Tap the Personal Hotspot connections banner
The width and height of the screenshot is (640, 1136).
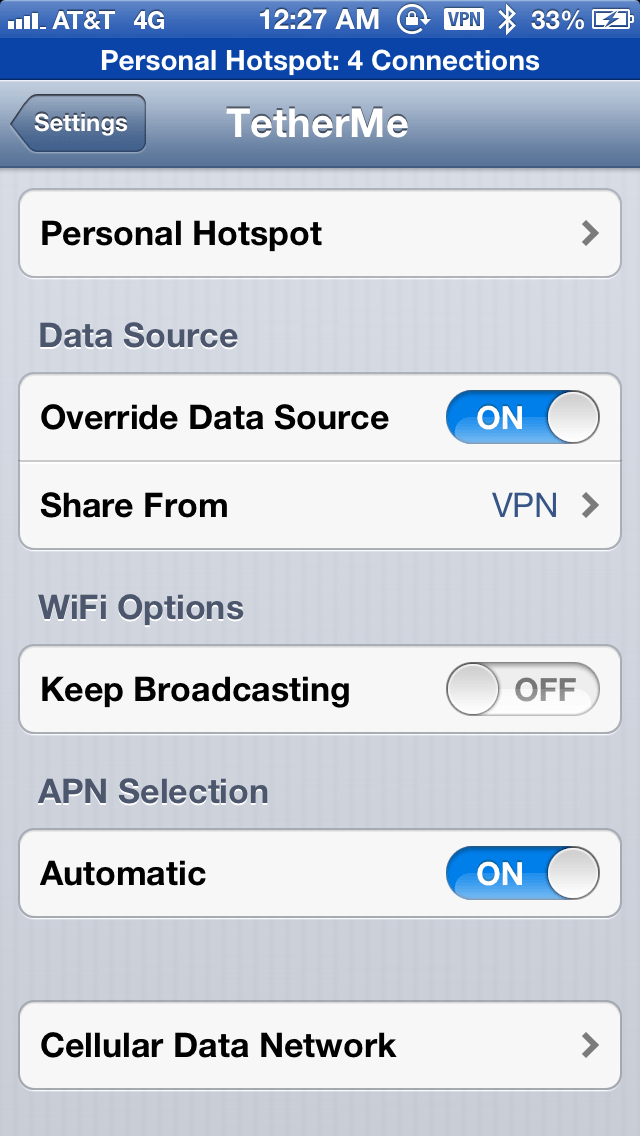[x=320, y=61]
